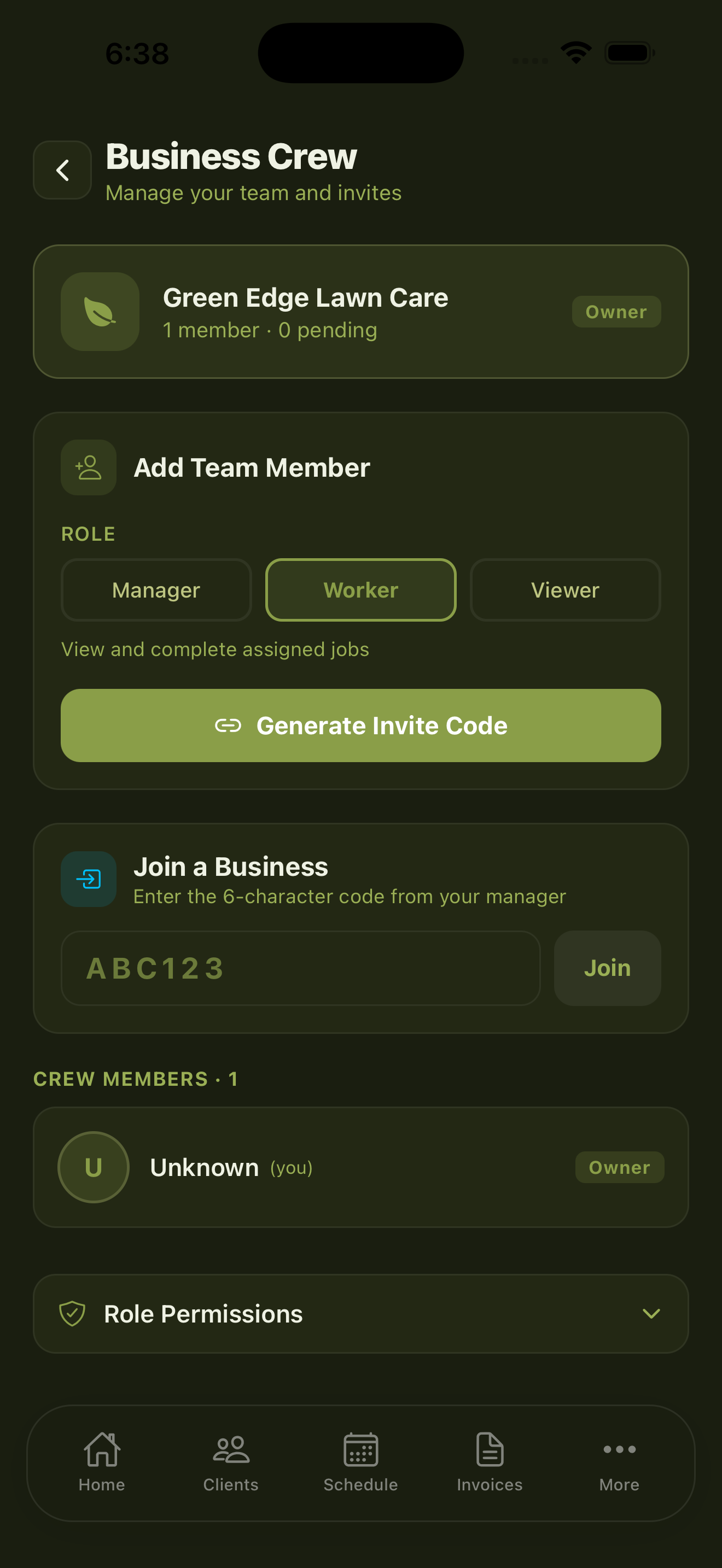Click the ABC123 invite code field
The width and height of the screenshot is (722, 1568).
point(300,967)
